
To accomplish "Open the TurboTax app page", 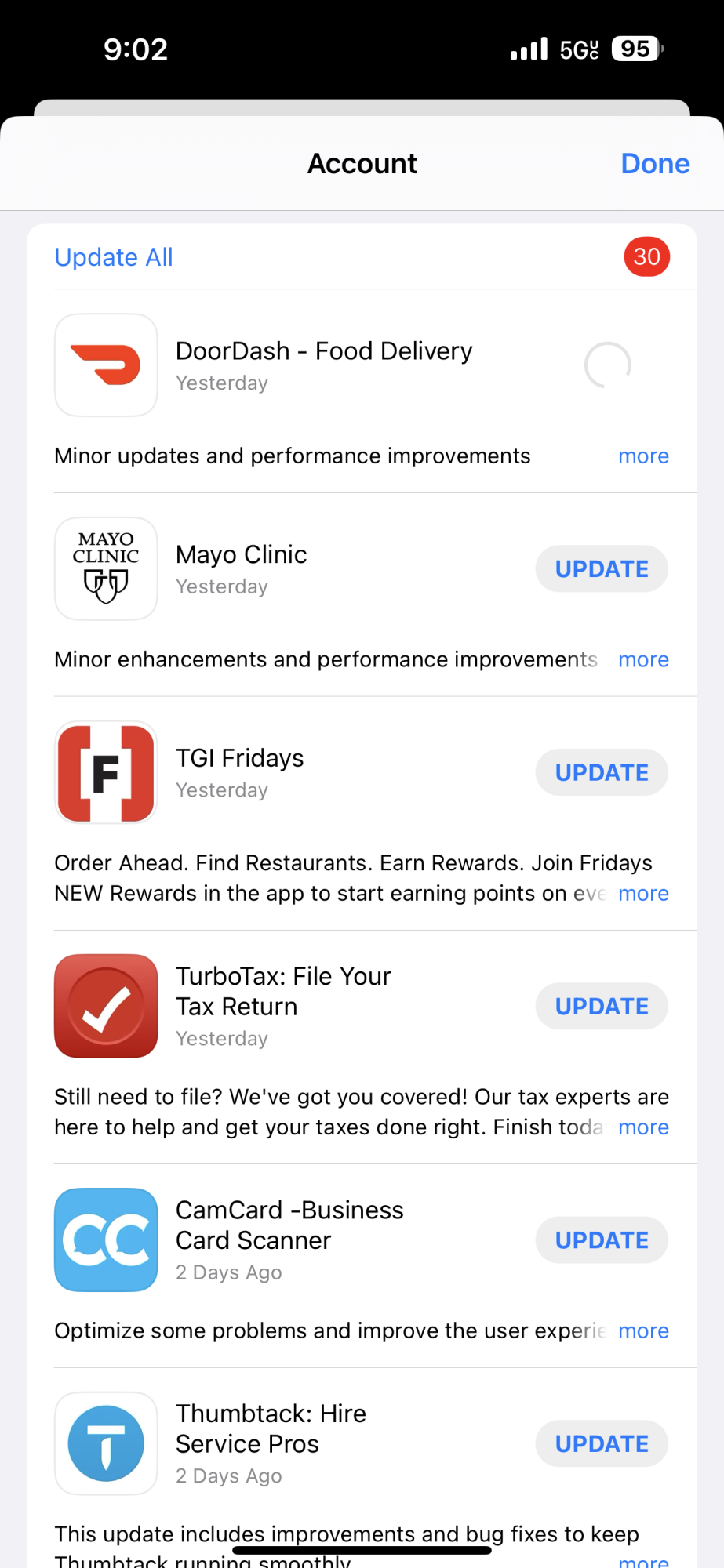I will tap(106, 1006).
